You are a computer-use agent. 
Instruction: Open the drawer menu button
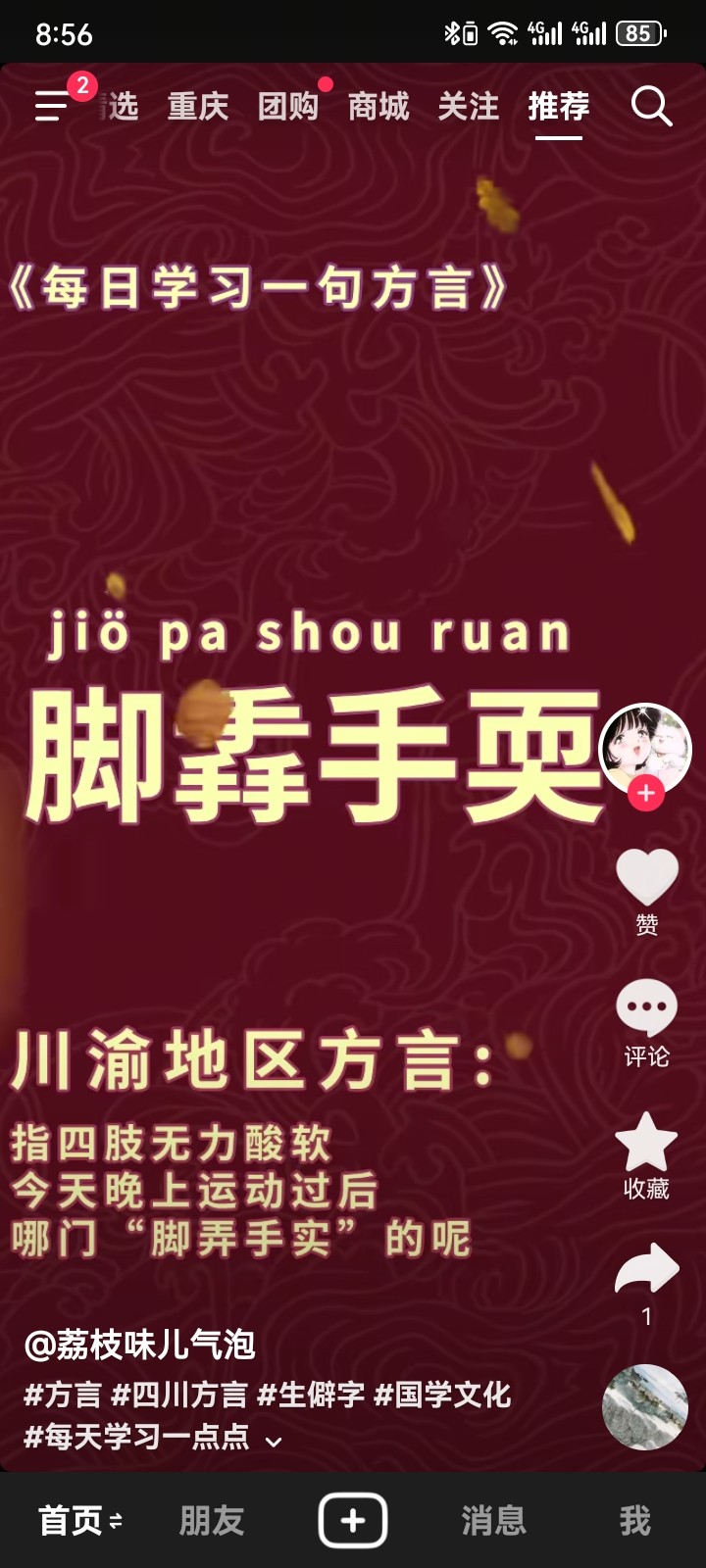tap(52, 105)
